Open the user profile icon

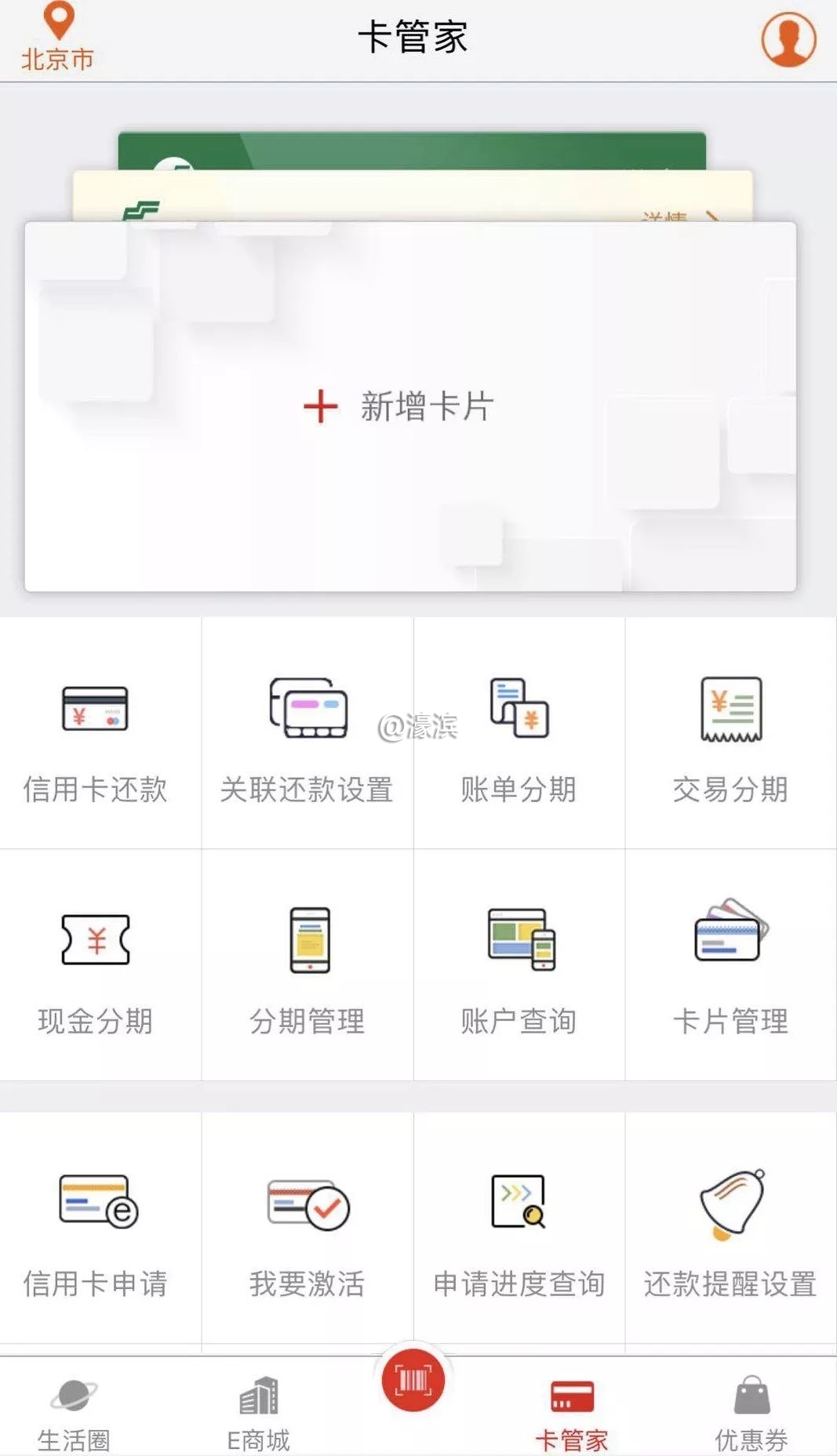click(788, 39)
